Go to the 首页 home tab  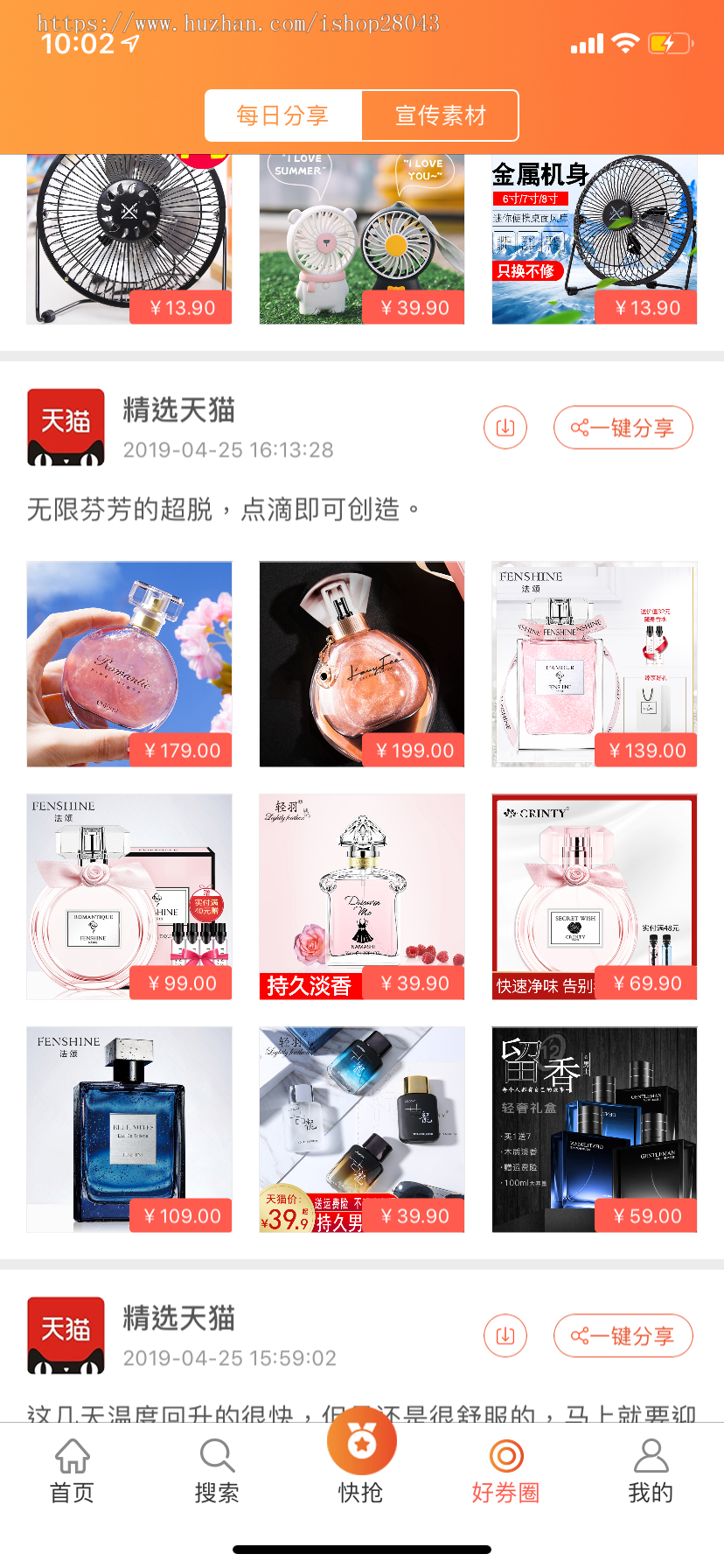coord(72,1472)
